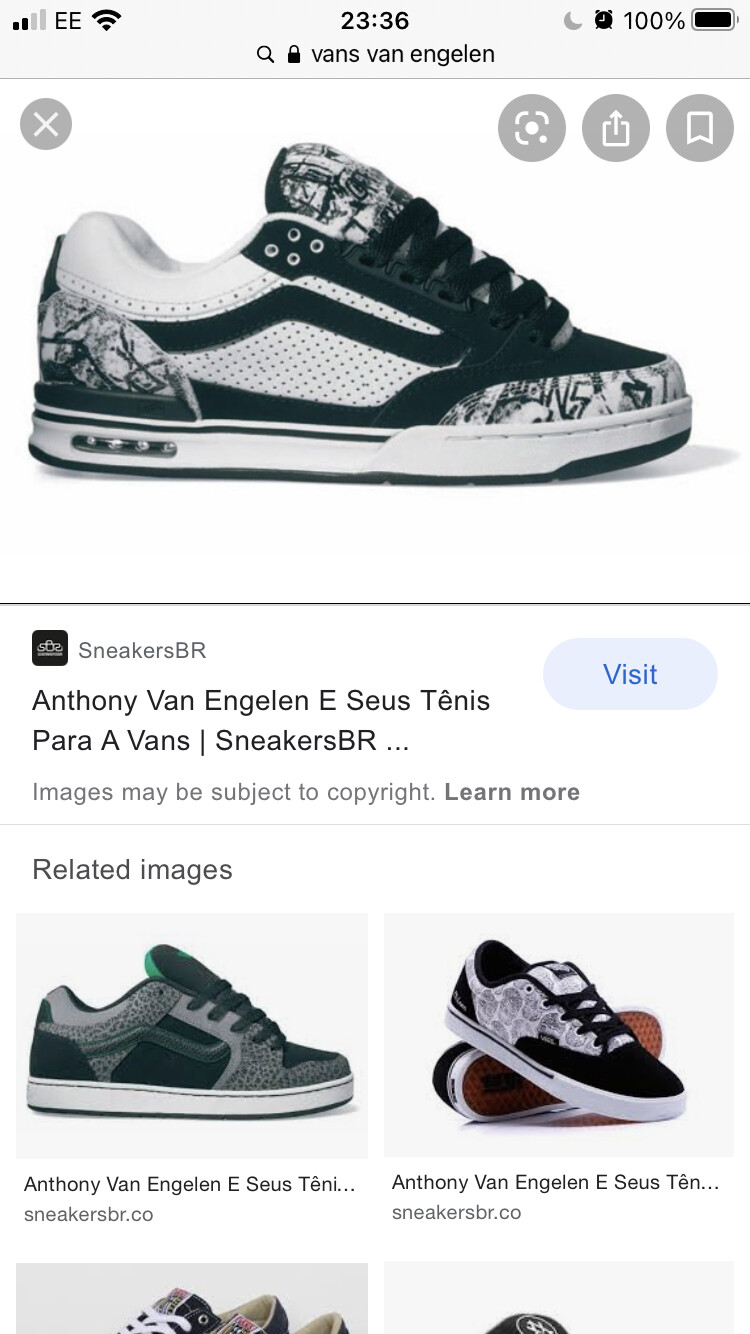Open black floral shoe related image

click(x=559, y=1035)
